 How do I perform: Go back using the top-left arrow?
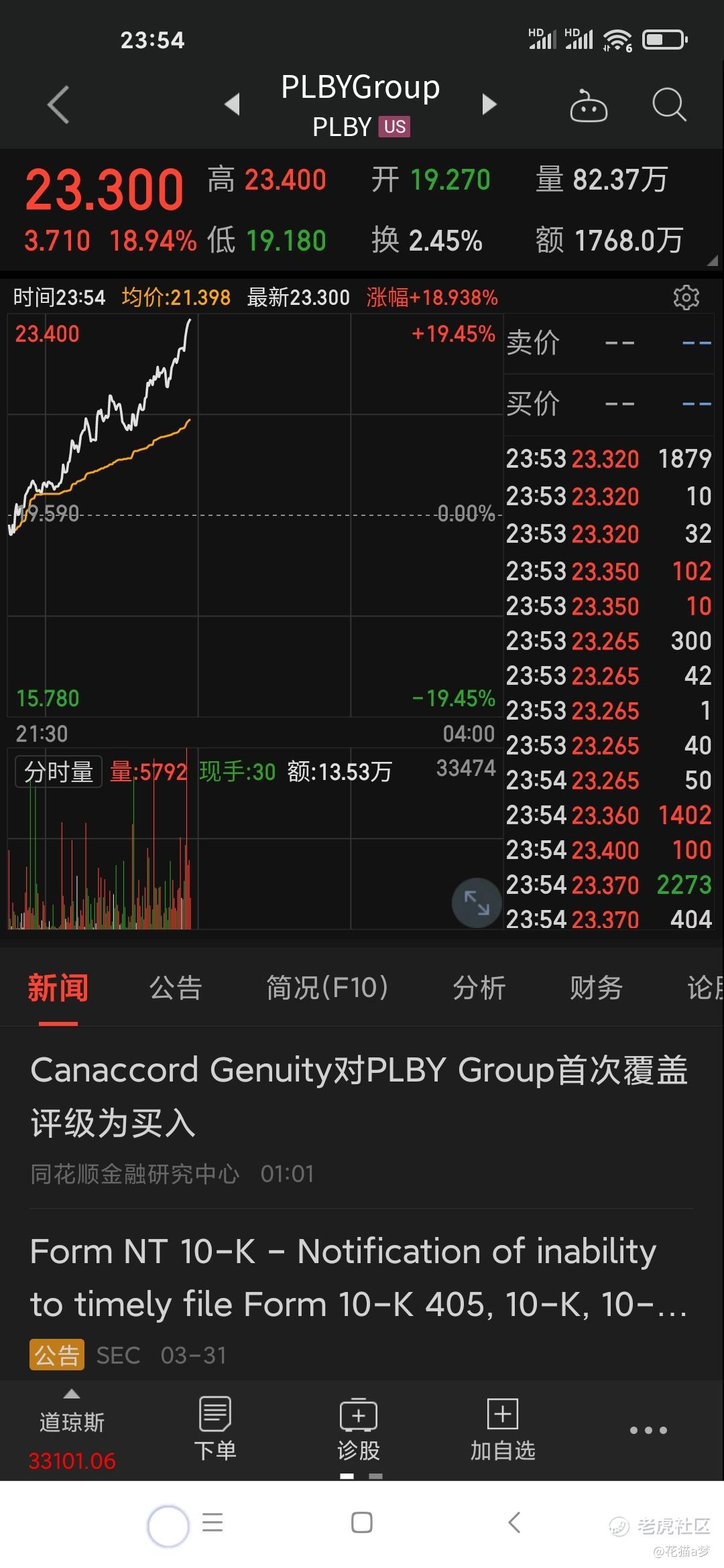pos(58,105)
